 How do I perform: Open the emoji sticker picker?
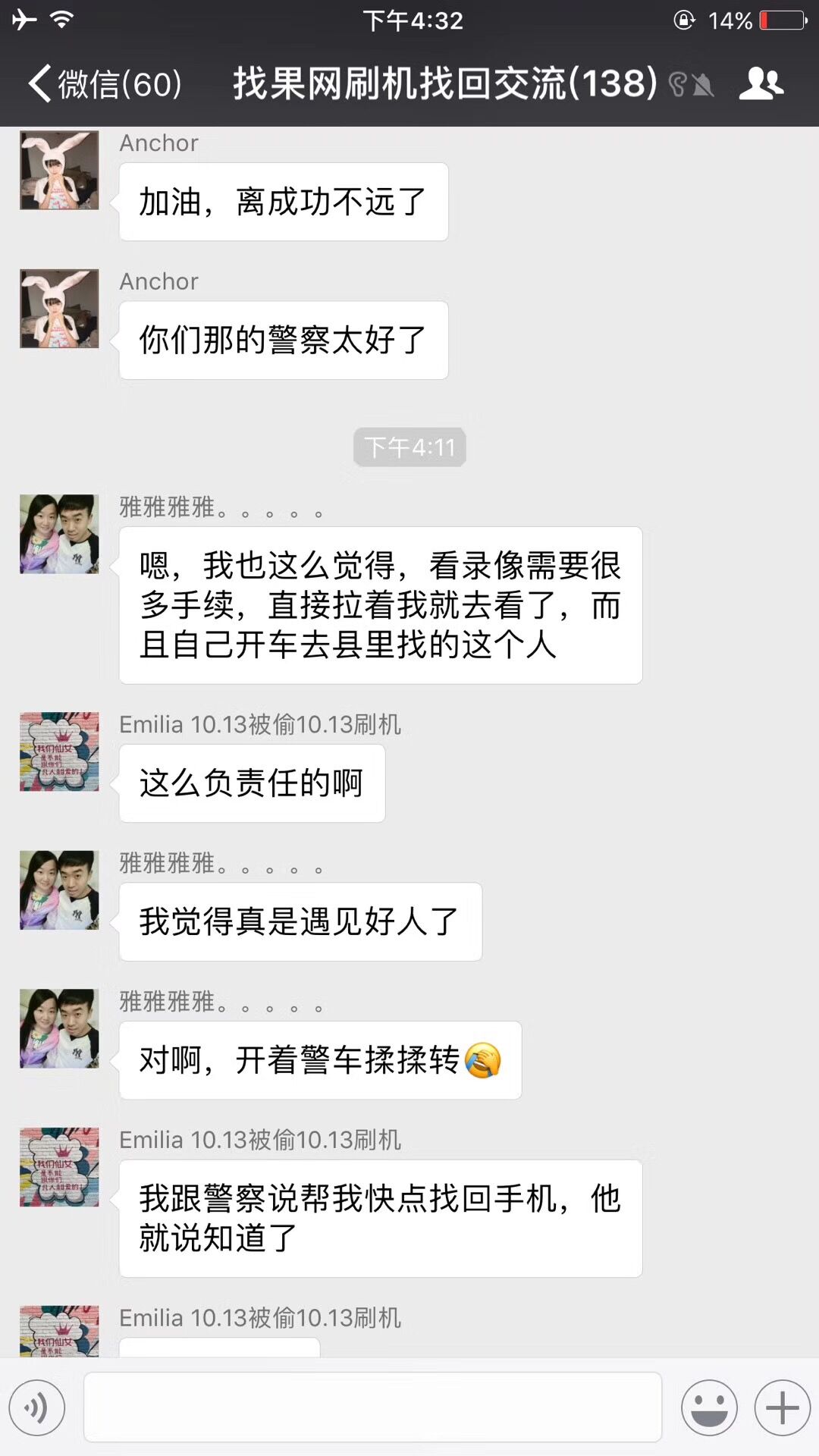[709, 1408]
